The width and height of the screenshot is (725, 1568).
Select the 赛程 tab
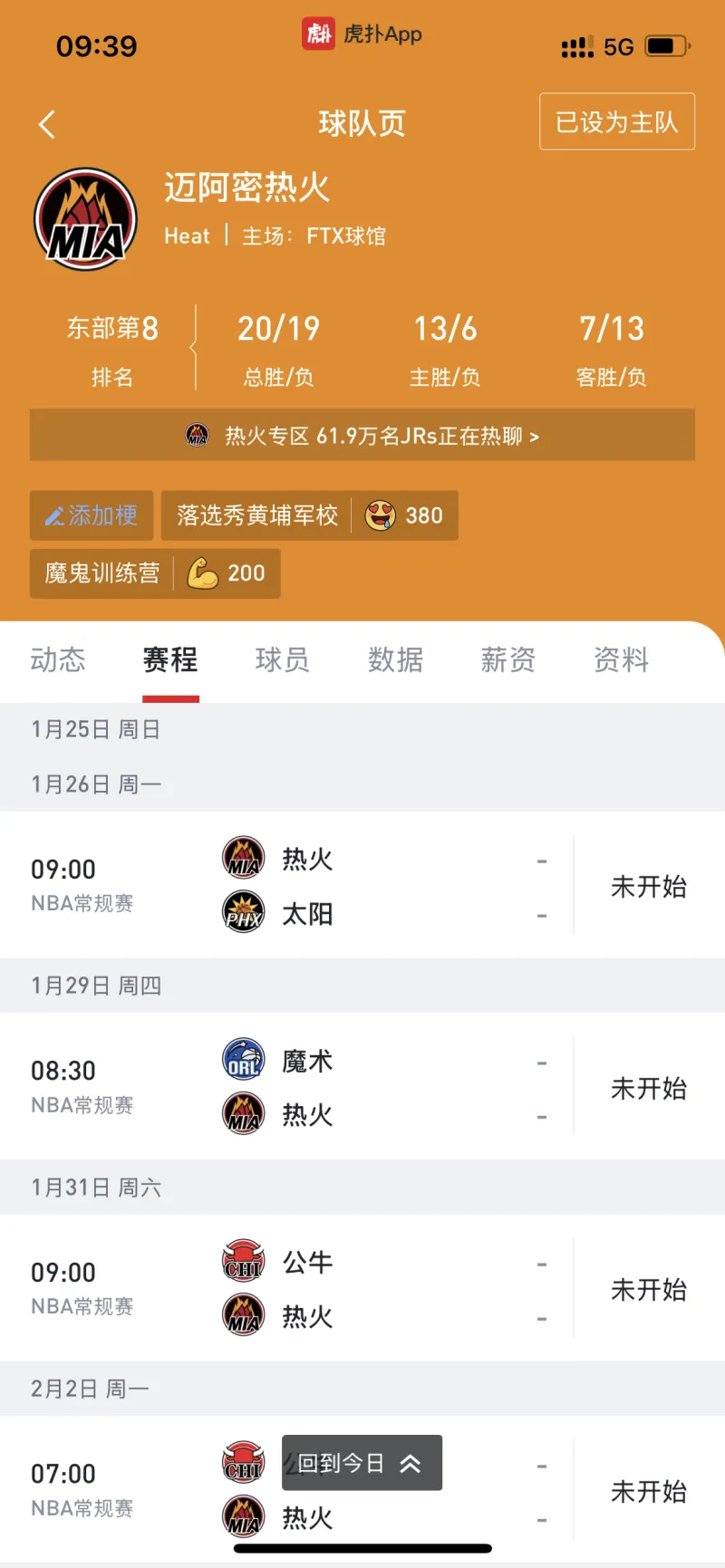170,659
